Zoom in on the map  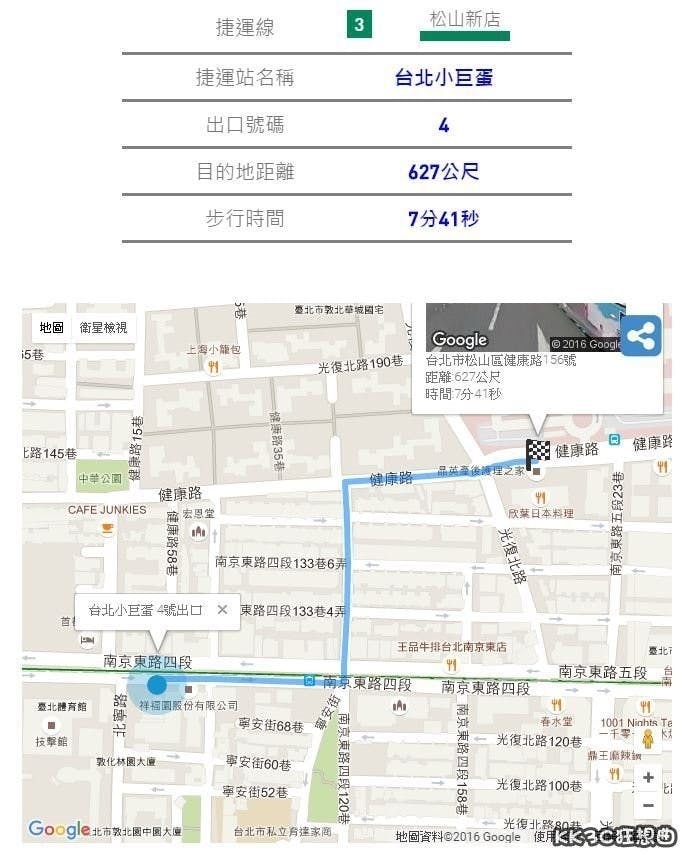tap(648, 777)
